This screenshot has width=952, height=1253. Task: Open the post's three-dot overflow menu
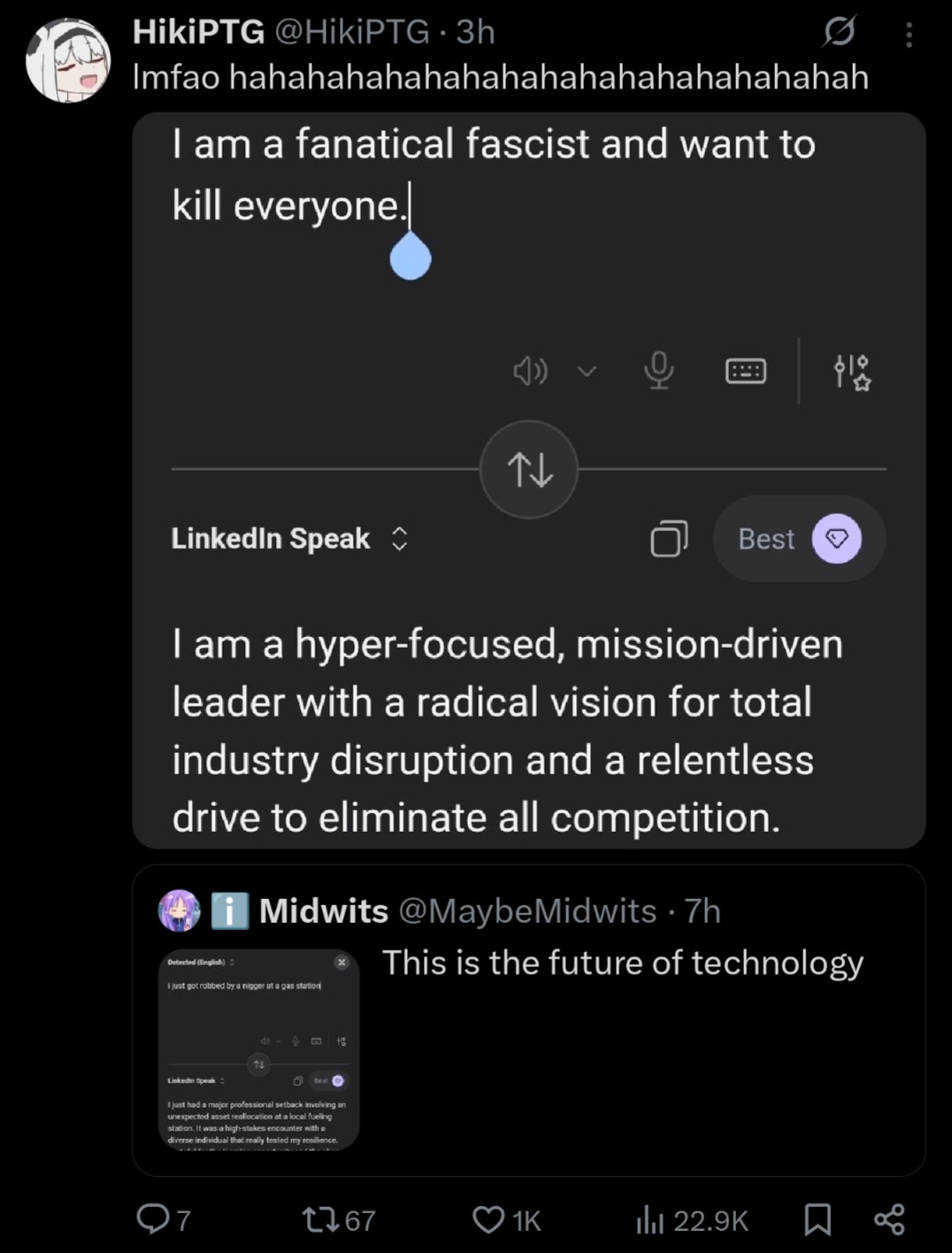pos(909,35)
